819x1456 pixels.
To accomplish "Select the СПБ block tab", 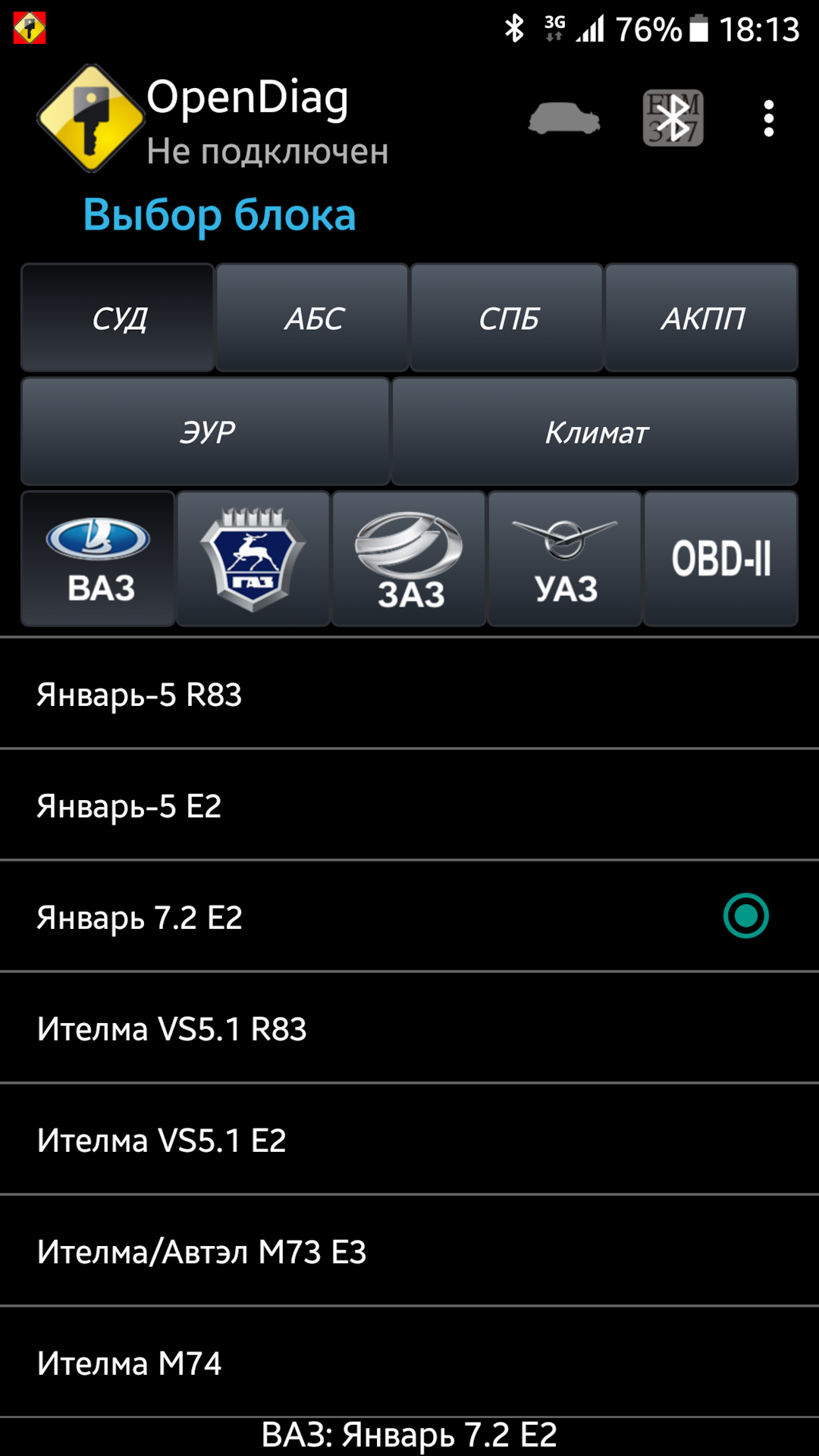I will click(x=507, y=318).
